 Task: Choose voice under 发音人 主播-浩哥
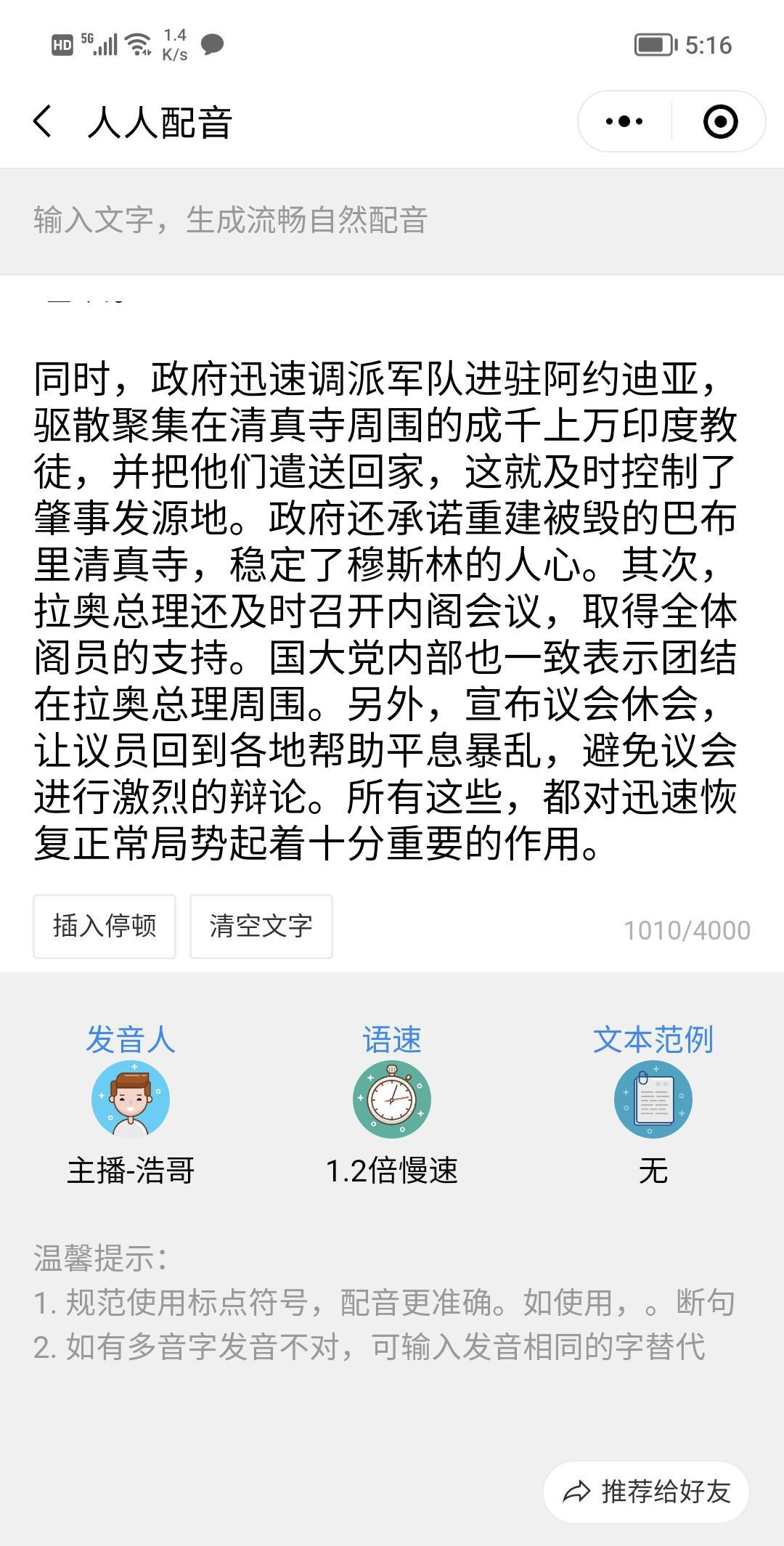(131, 1099)
